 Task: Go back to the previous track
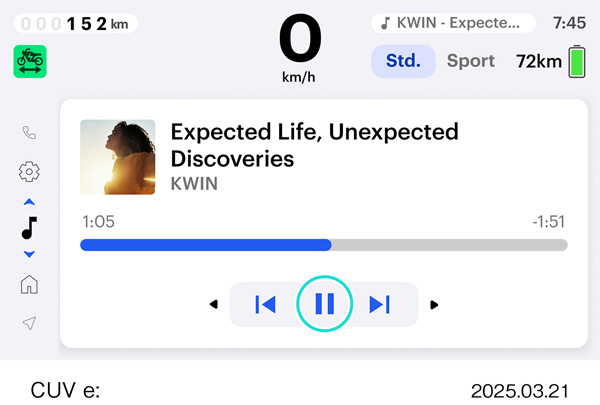pyautogui.click(x=266, y=304)
